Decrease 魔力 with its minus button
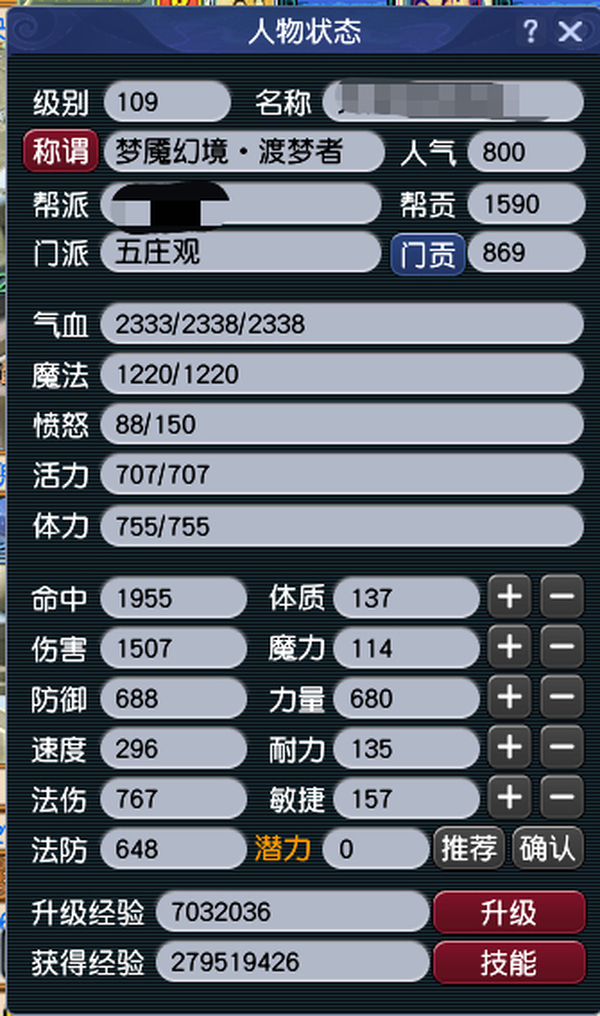This screenshot has width=600, height=1016. (562, 648)
